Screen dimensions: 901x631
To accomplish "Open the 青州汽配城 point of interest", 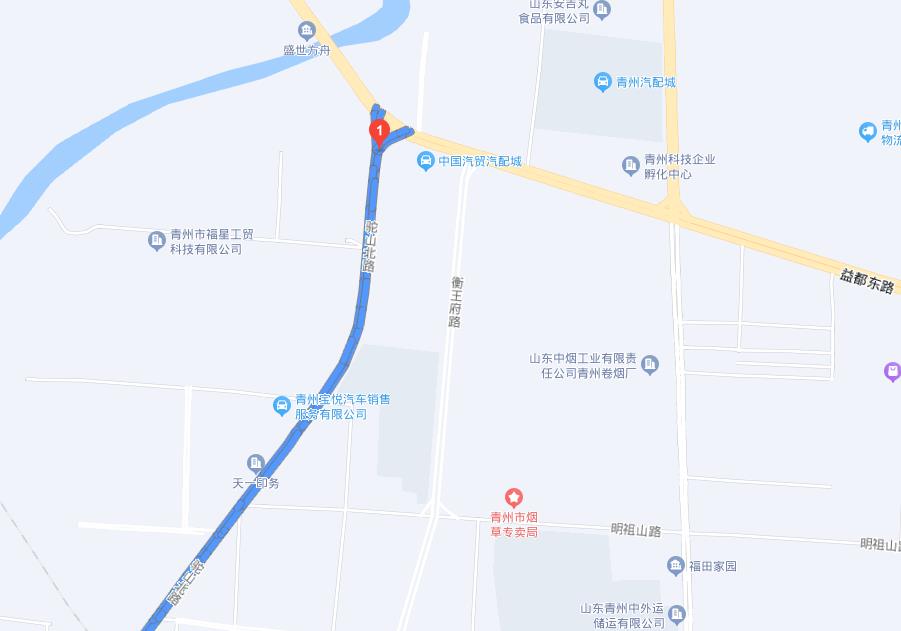I will (603, 82).
